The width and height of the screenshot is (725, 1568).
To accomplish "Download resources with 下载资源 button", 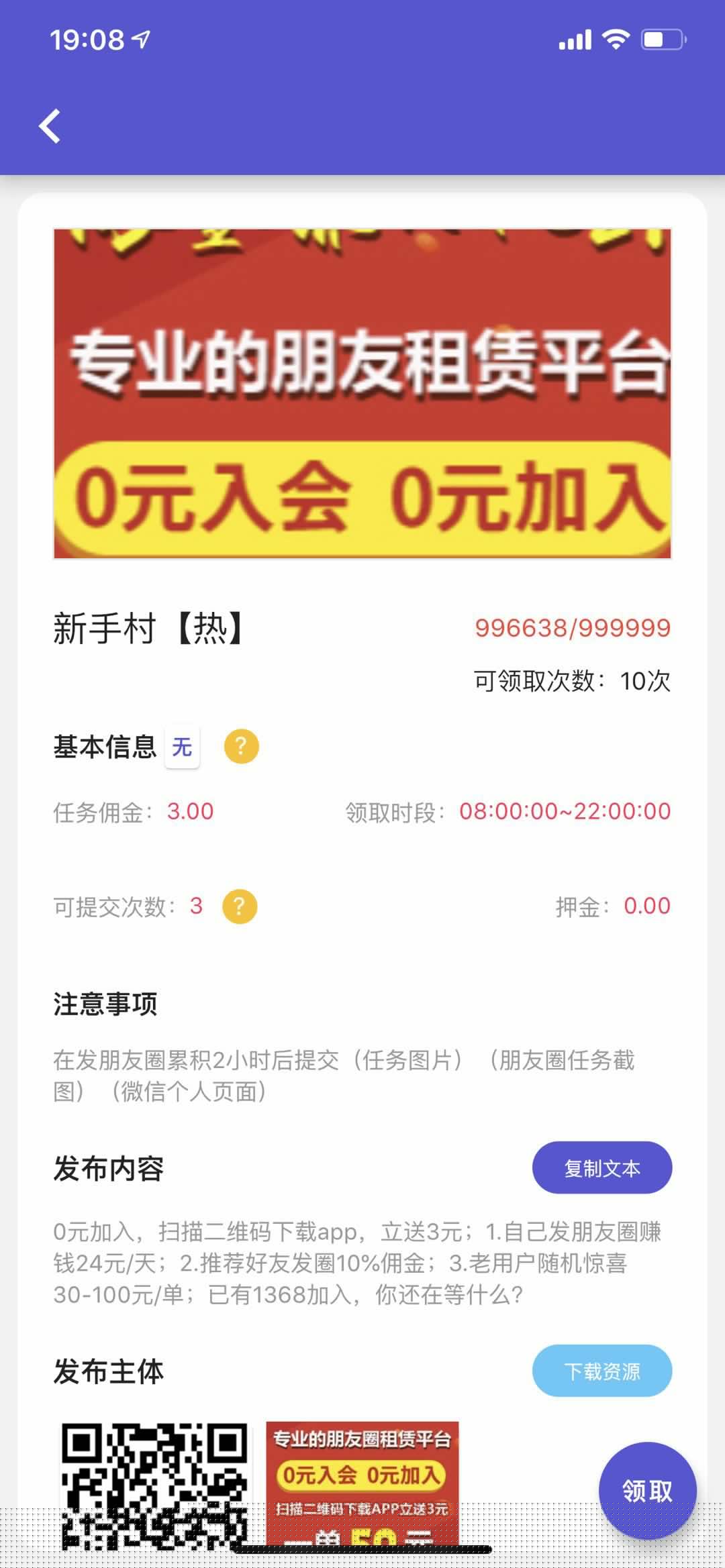I will (x=601, y=1371).
